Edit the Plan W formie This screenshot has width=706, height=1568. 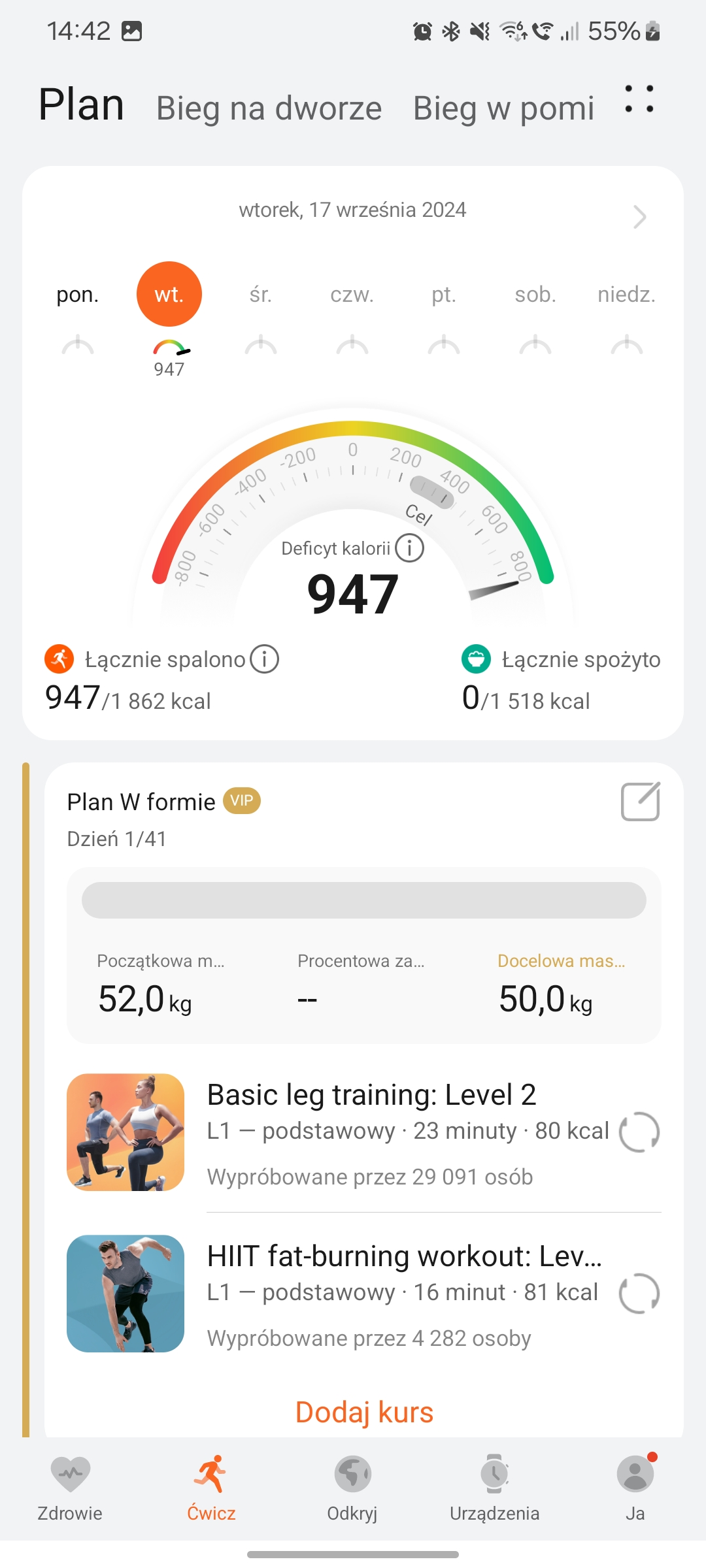640,801
